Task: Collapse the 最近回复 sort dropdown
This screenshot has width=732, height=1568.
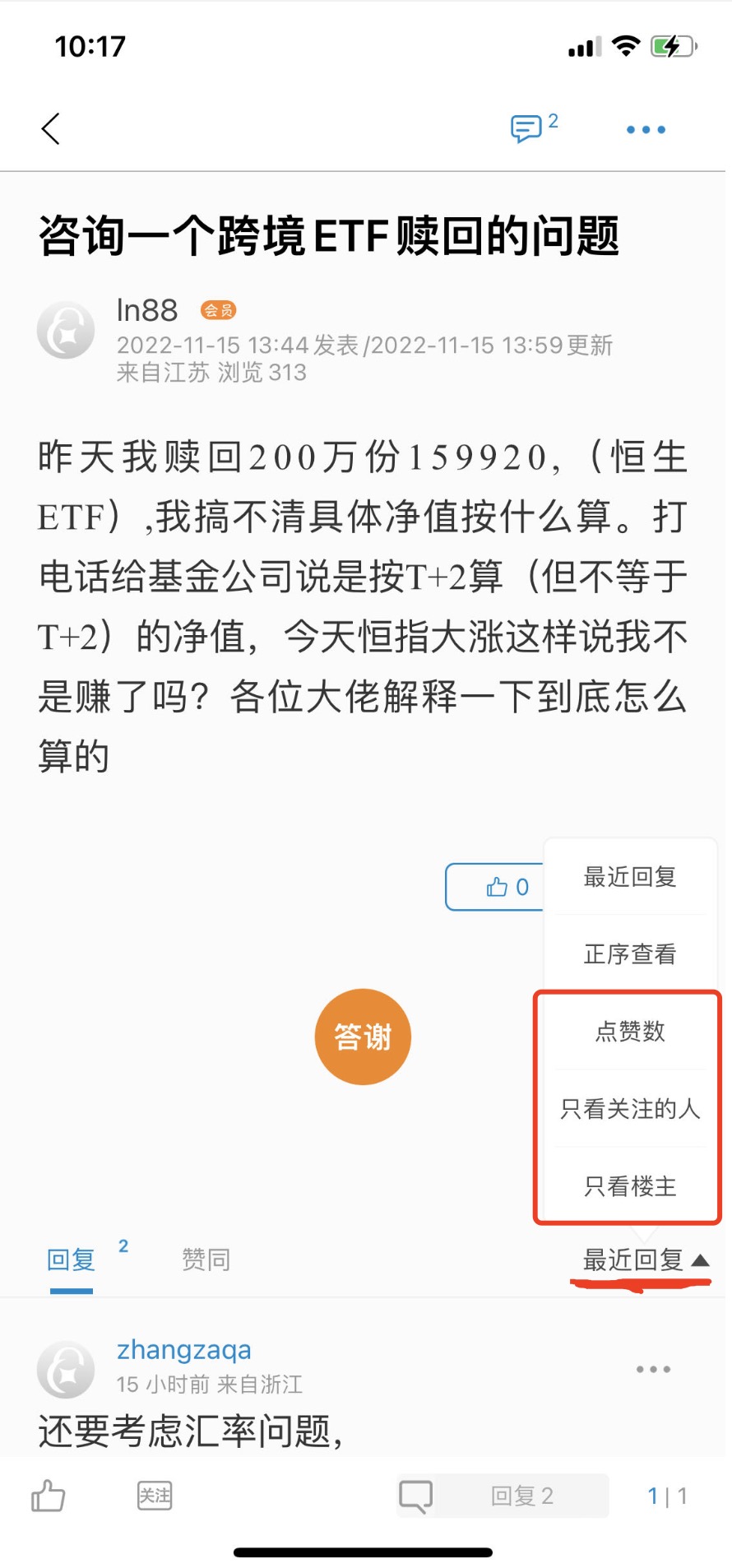Action: (x=645, y=1260)
